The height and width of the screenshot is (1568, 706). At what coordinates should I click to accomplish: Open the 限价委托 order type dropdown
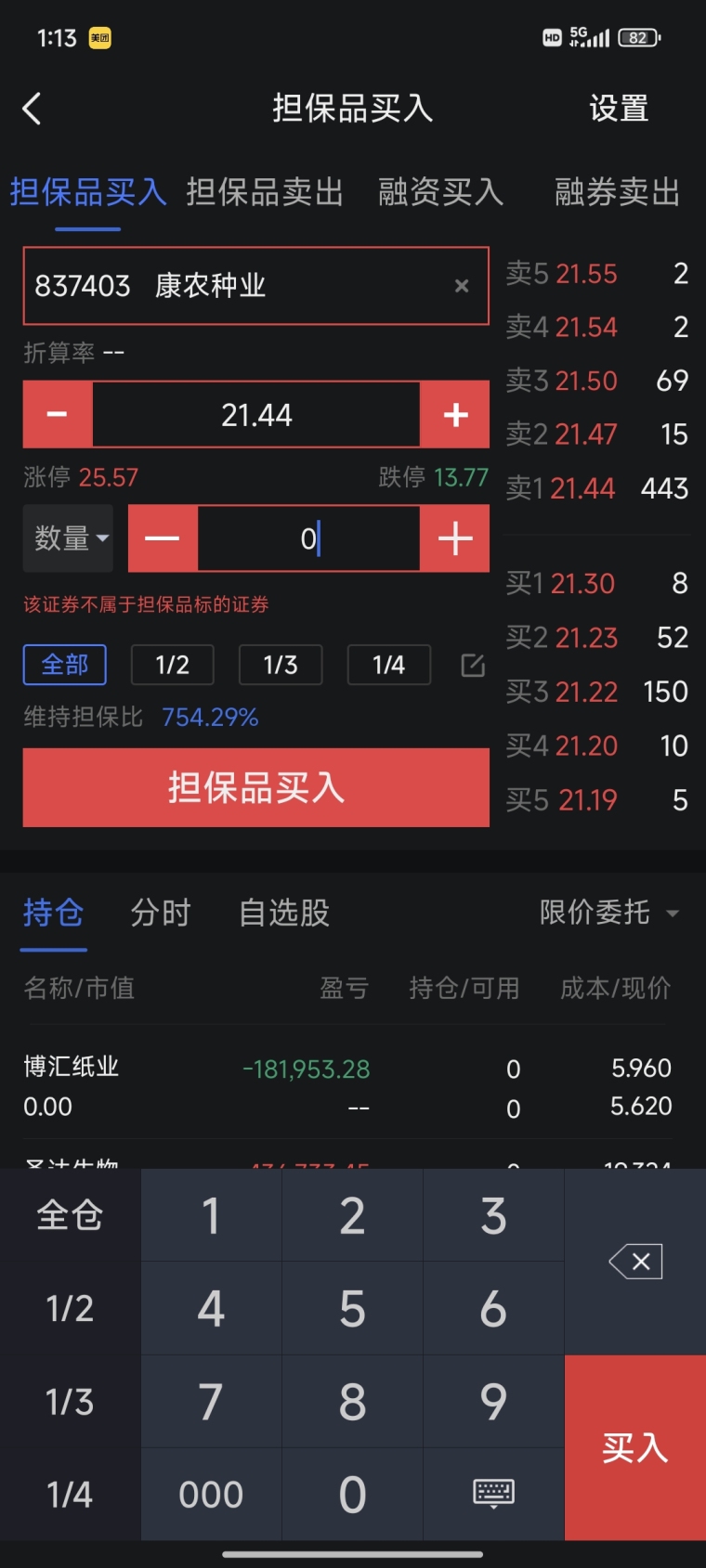coord(605,913)
